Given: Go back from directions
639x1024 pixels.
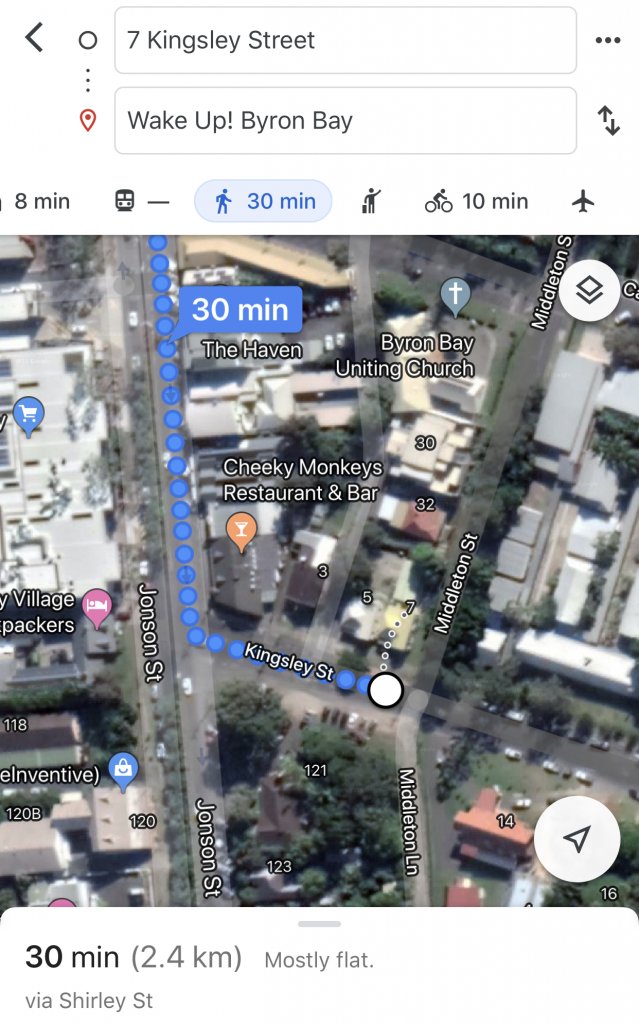Looking at the screenshot, I should point(35,39).
